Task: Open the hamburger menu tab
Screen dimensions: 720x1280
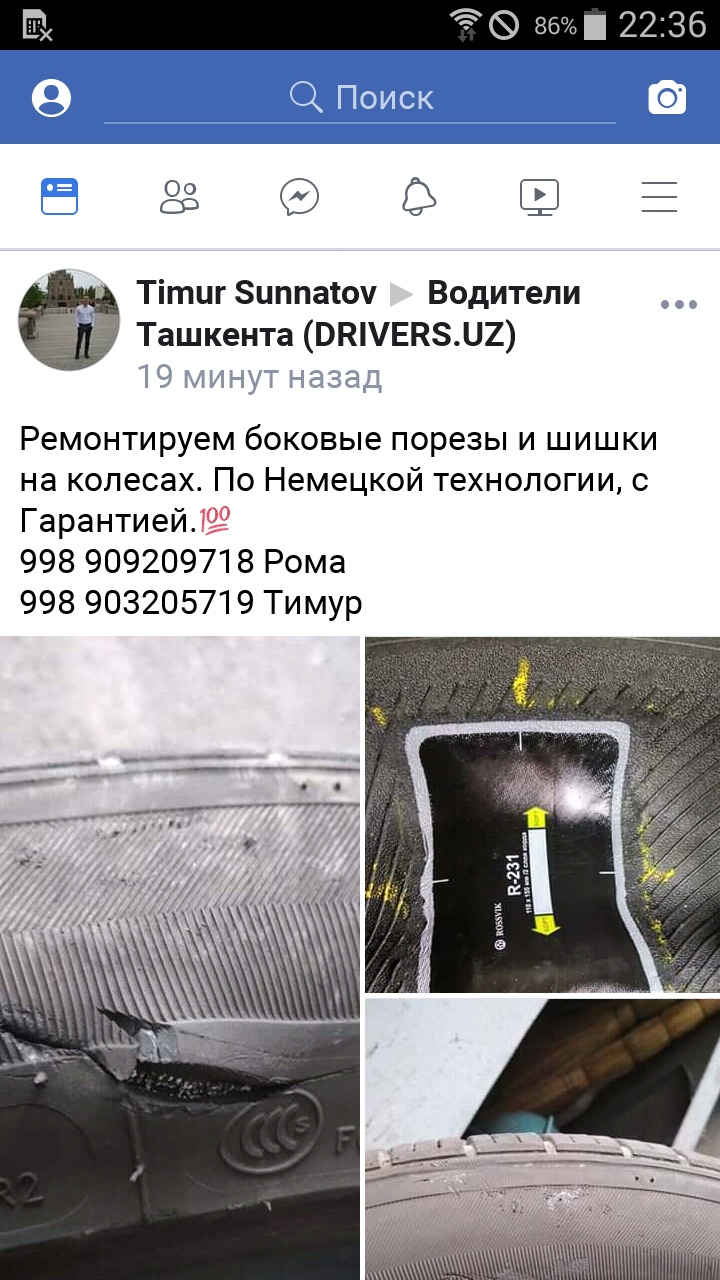Action: [659, 197]
